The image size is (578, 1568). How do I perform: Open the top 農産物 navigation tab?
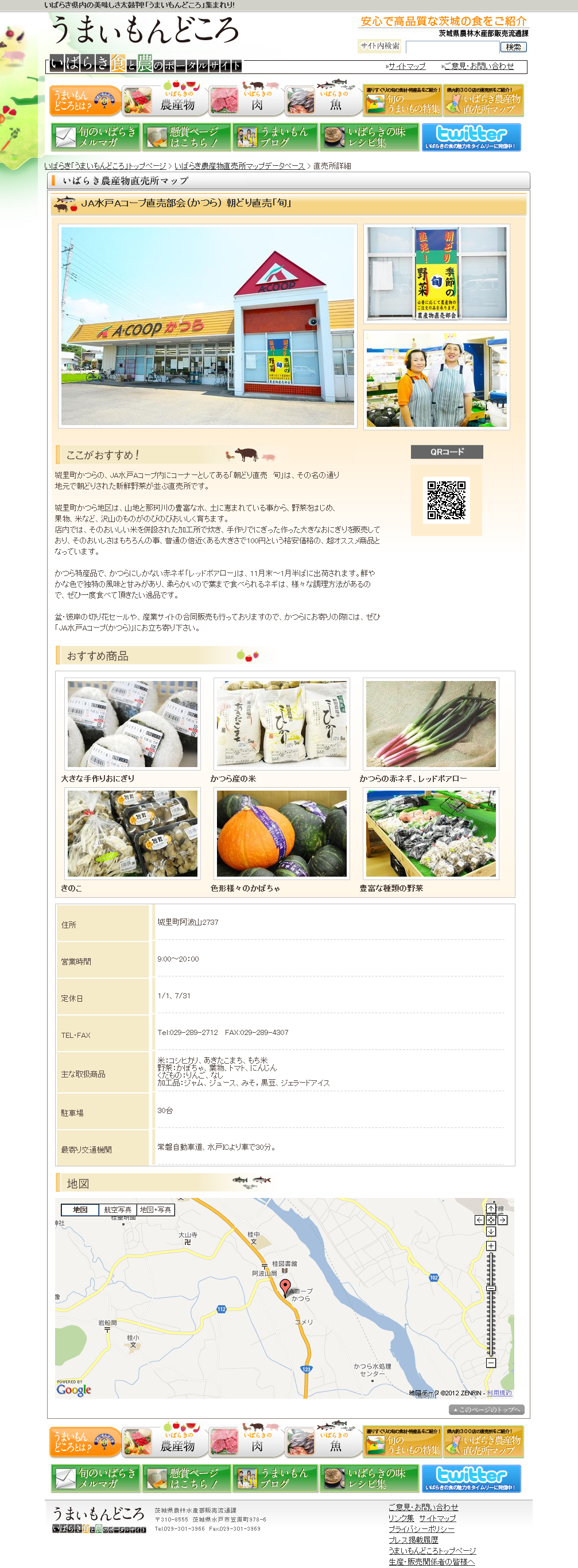point(165,100)
